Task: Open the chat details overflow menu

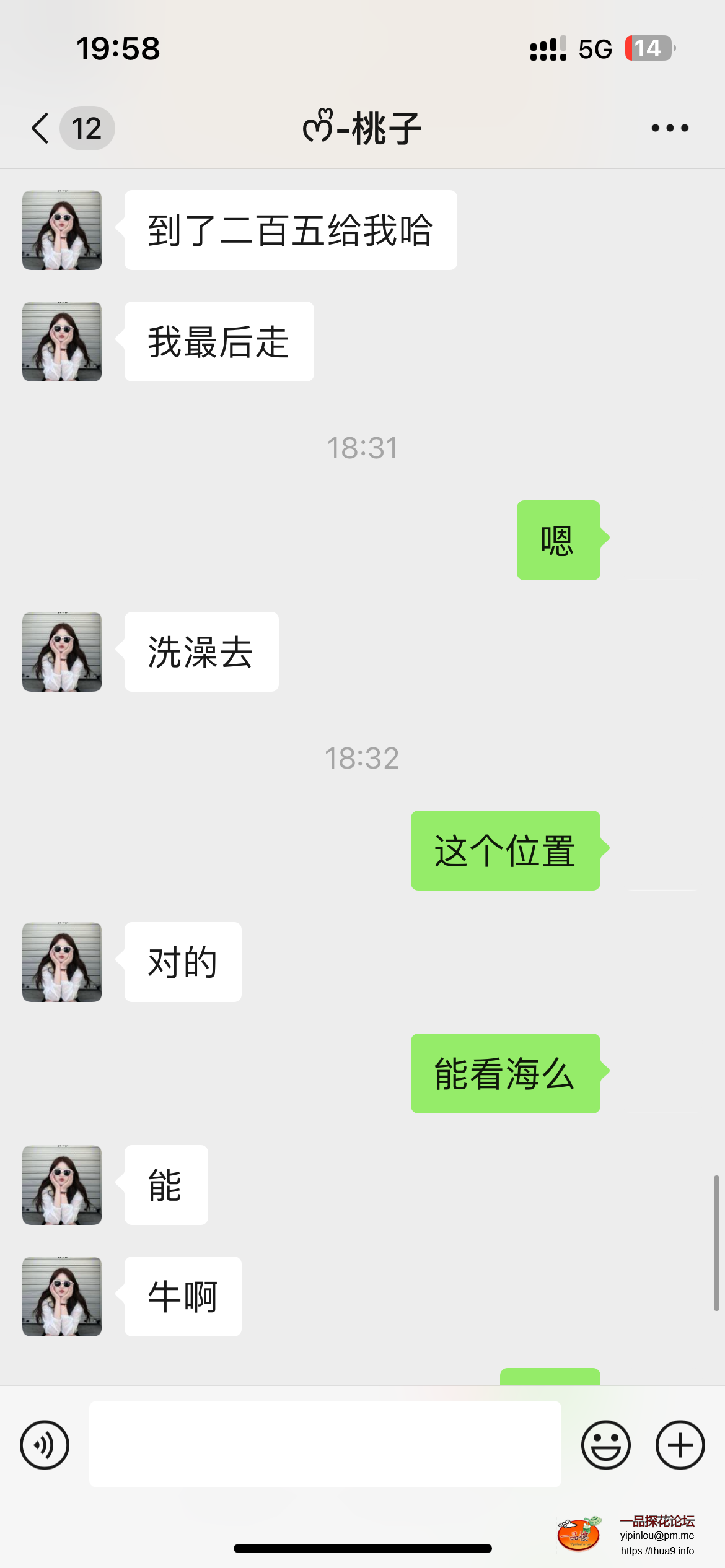Action: click(670, 128)
